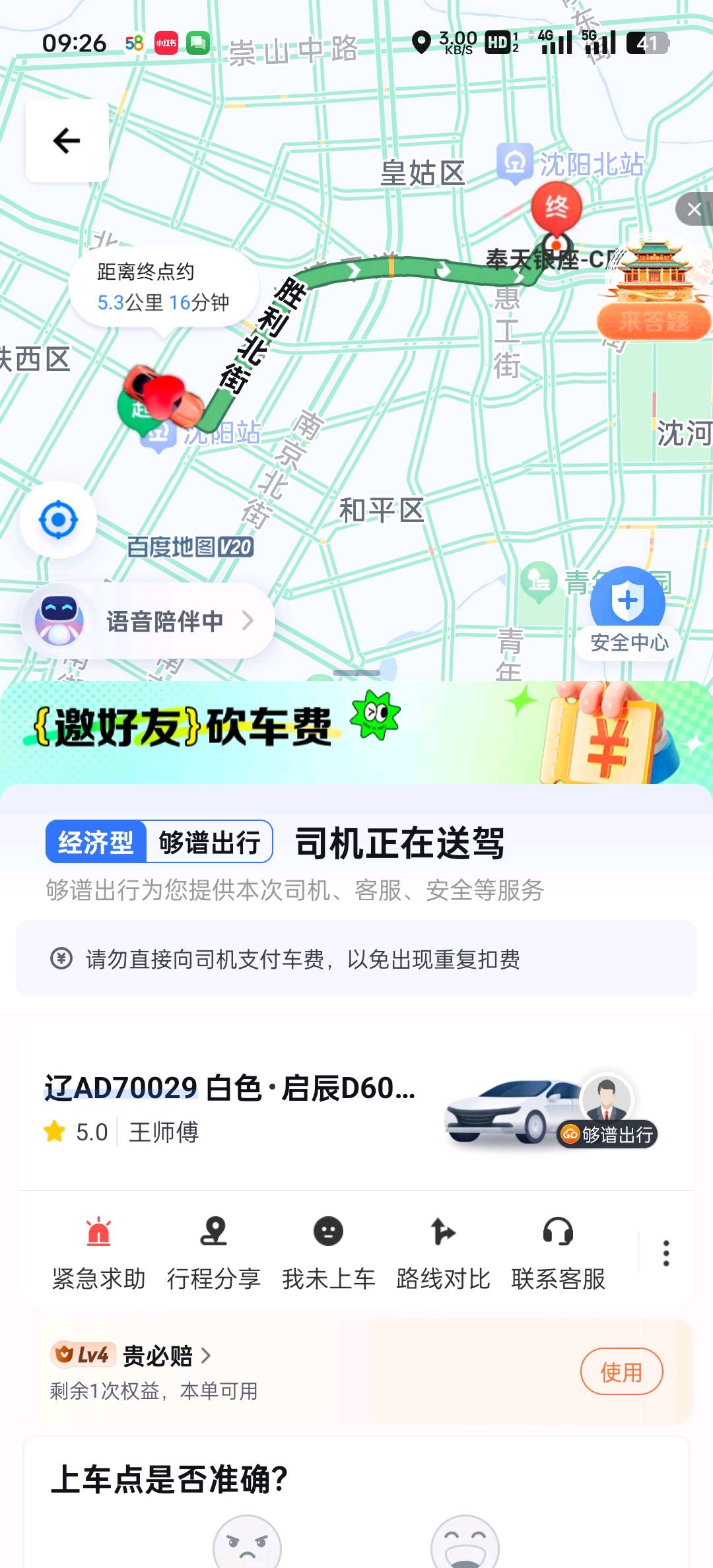Rate pickup point with angry face

247,1544
